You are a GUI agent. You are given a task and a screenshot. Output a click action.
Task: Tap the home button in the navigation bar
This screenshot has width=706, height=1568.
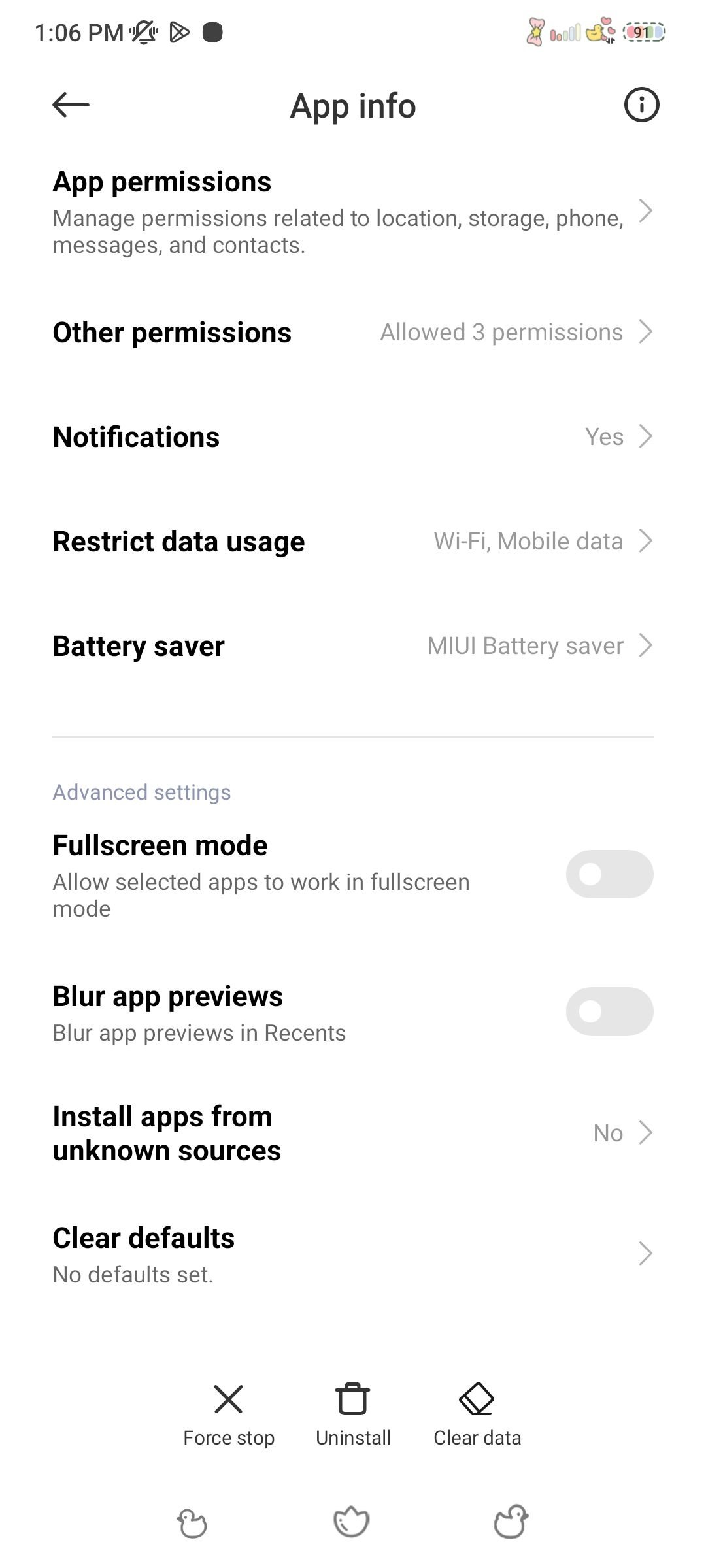click(x=352, y=1522)
